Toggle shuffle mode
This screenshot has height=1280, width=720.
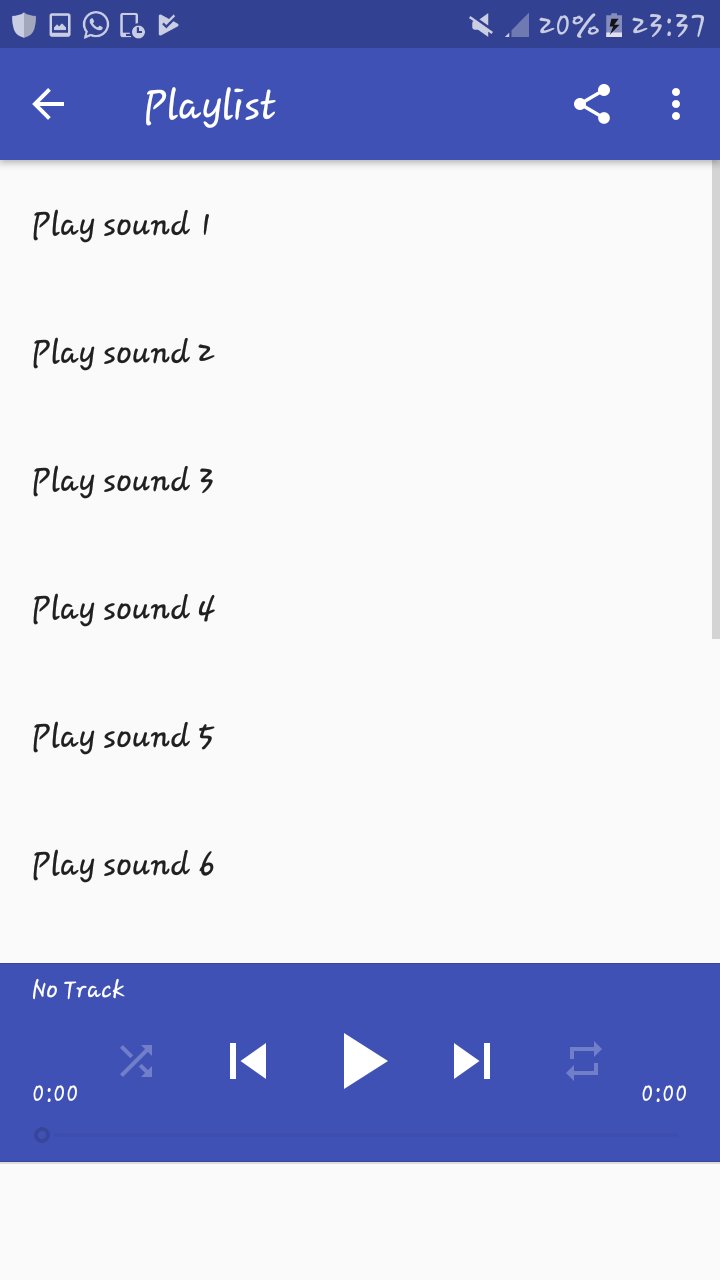136,1060
